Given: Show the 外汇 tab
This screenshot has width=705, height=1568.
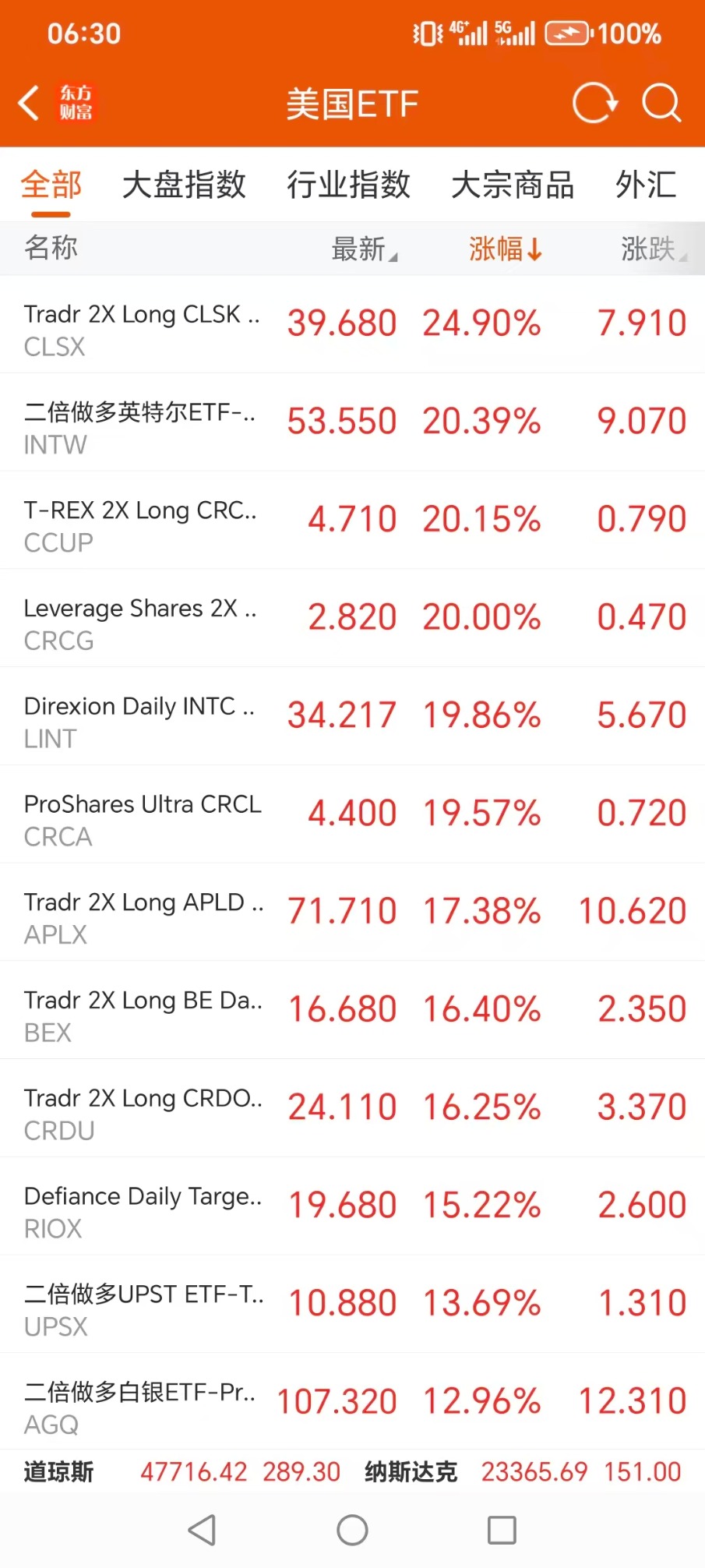Looking at the screenshot, I should coord(645,185).
